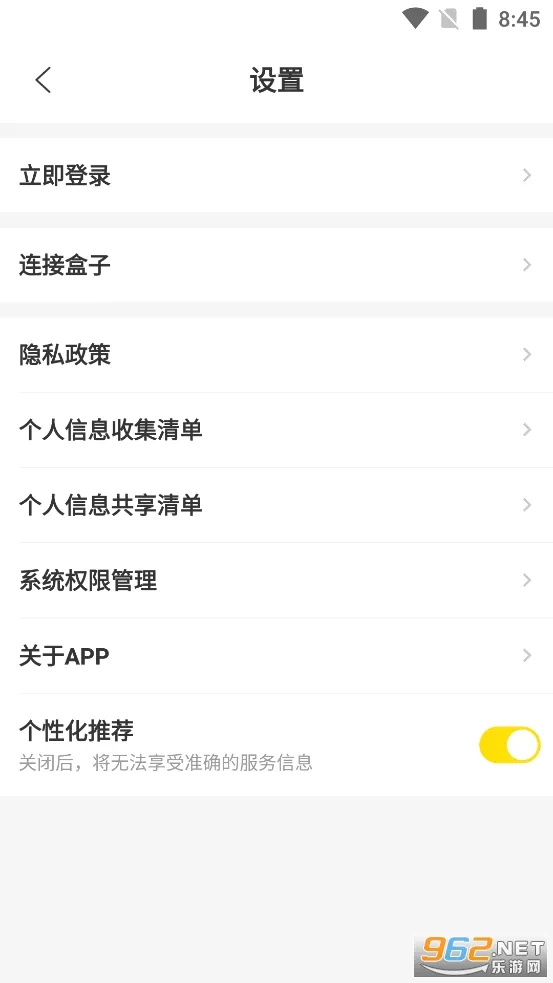
Task: Open 系统权限管理 settings
Action: point(276,581)
